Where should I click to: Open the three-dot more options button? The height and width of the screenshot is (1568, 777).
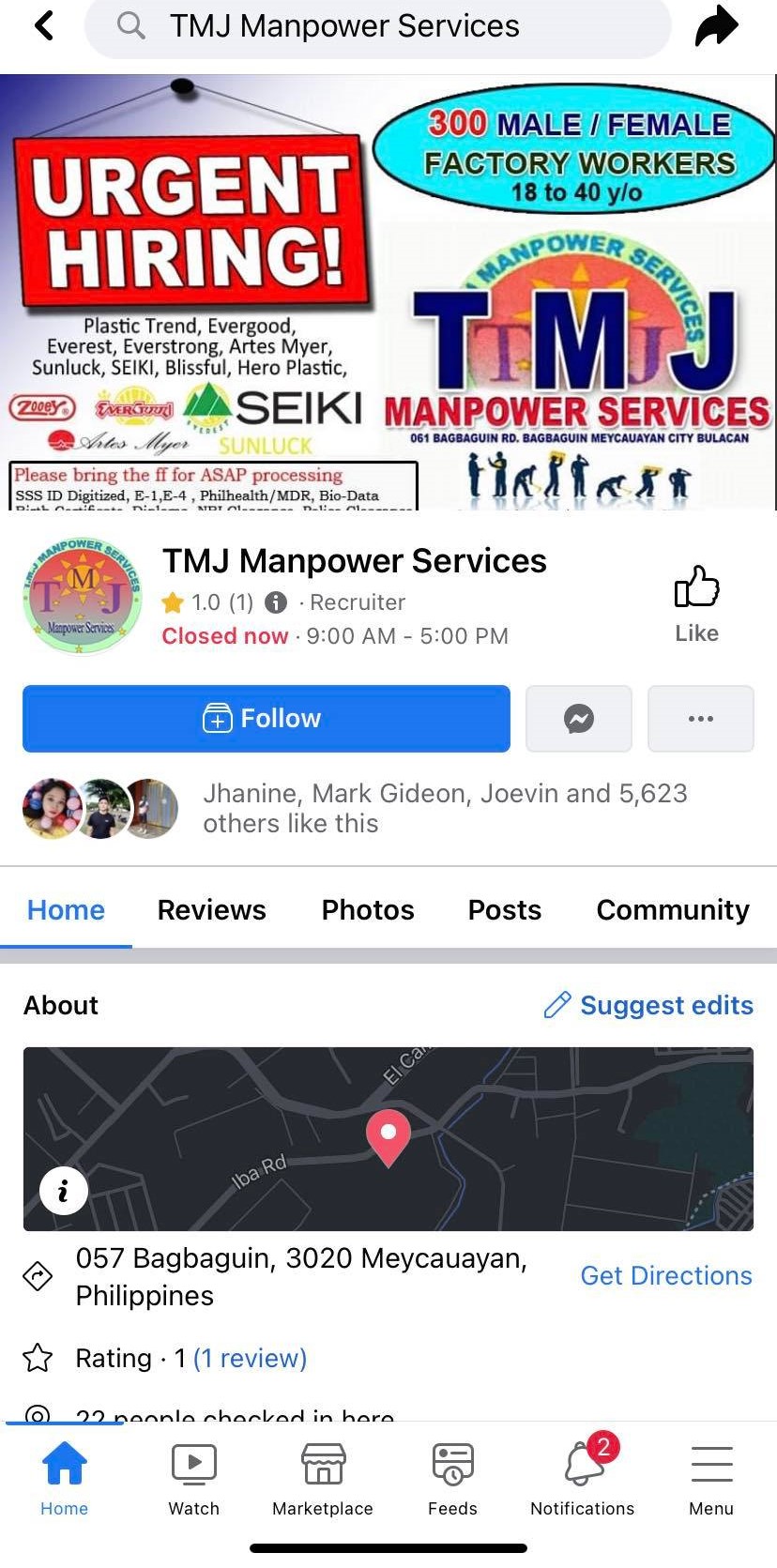pyautogui.click(x=700, y=719)
